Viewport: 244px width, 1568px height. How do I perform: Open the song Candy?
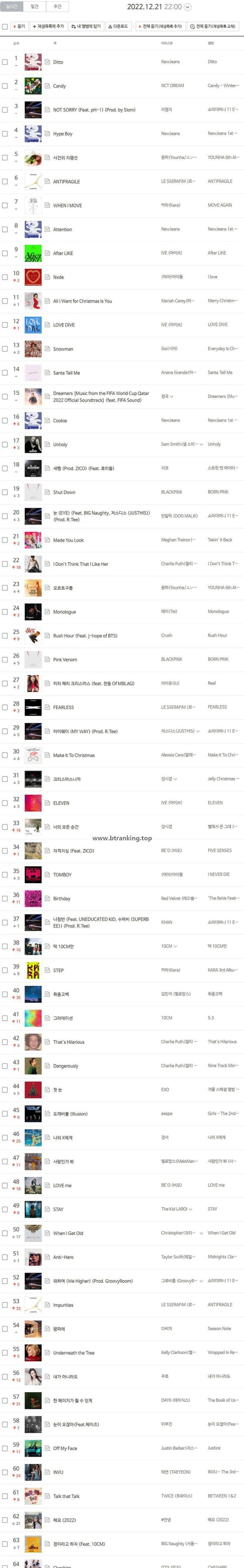tap(60, 86)
